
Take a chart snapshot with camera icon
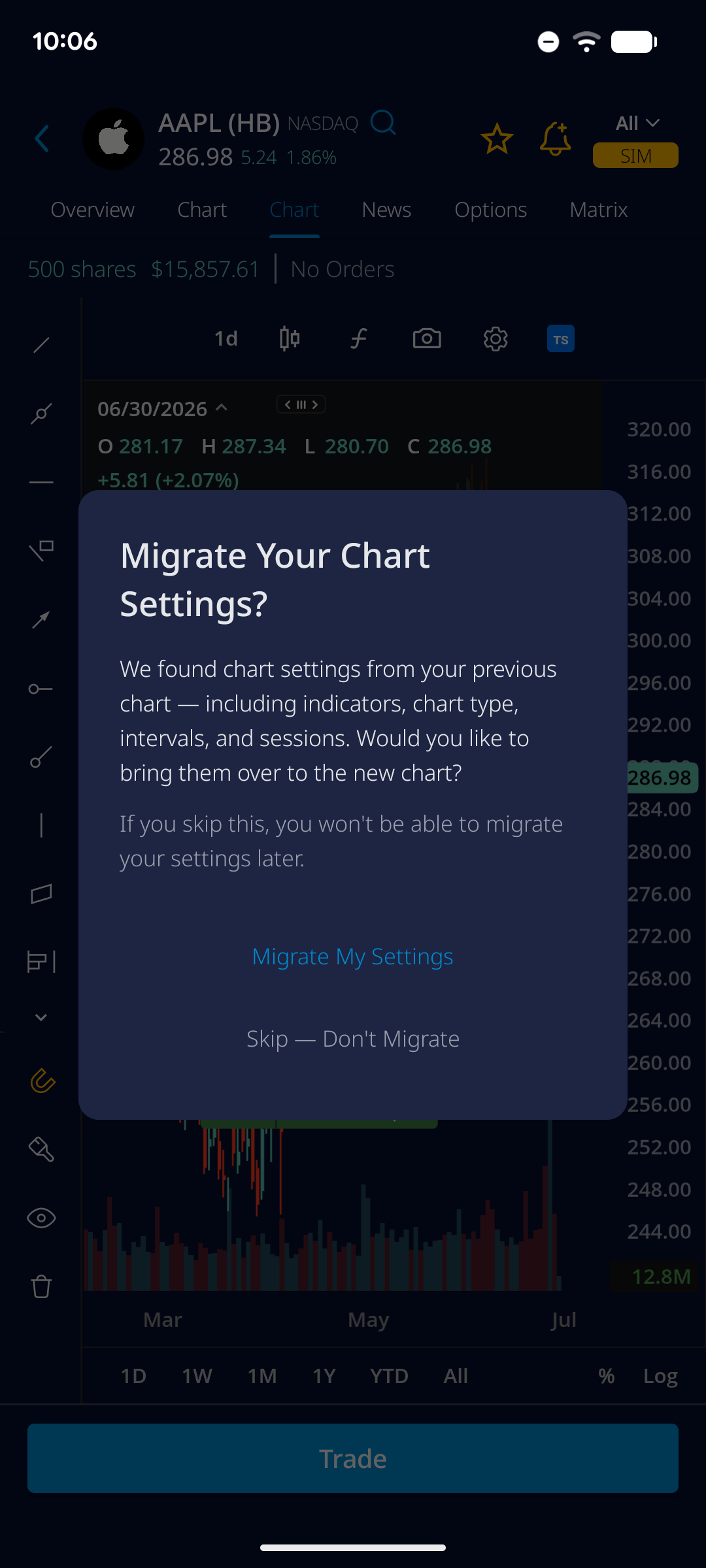427,338
